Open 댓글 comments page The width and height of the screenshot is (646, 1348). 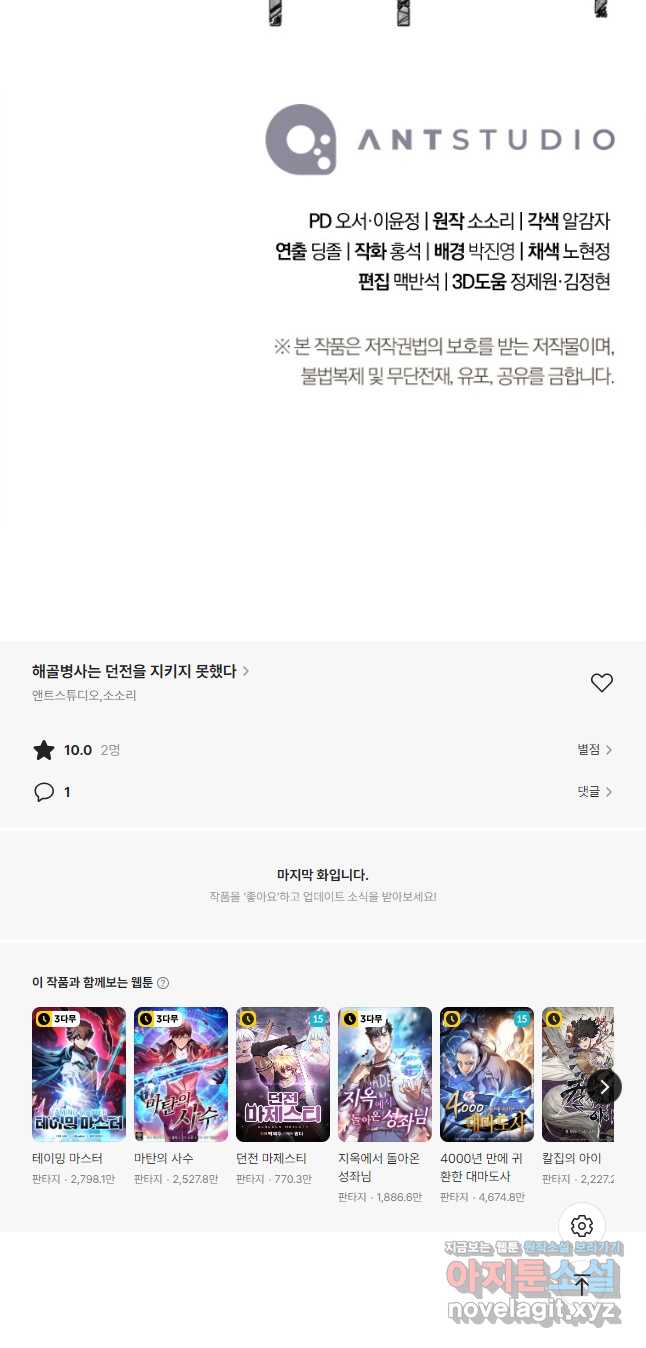pyautogui.click(x=594, y=792)
